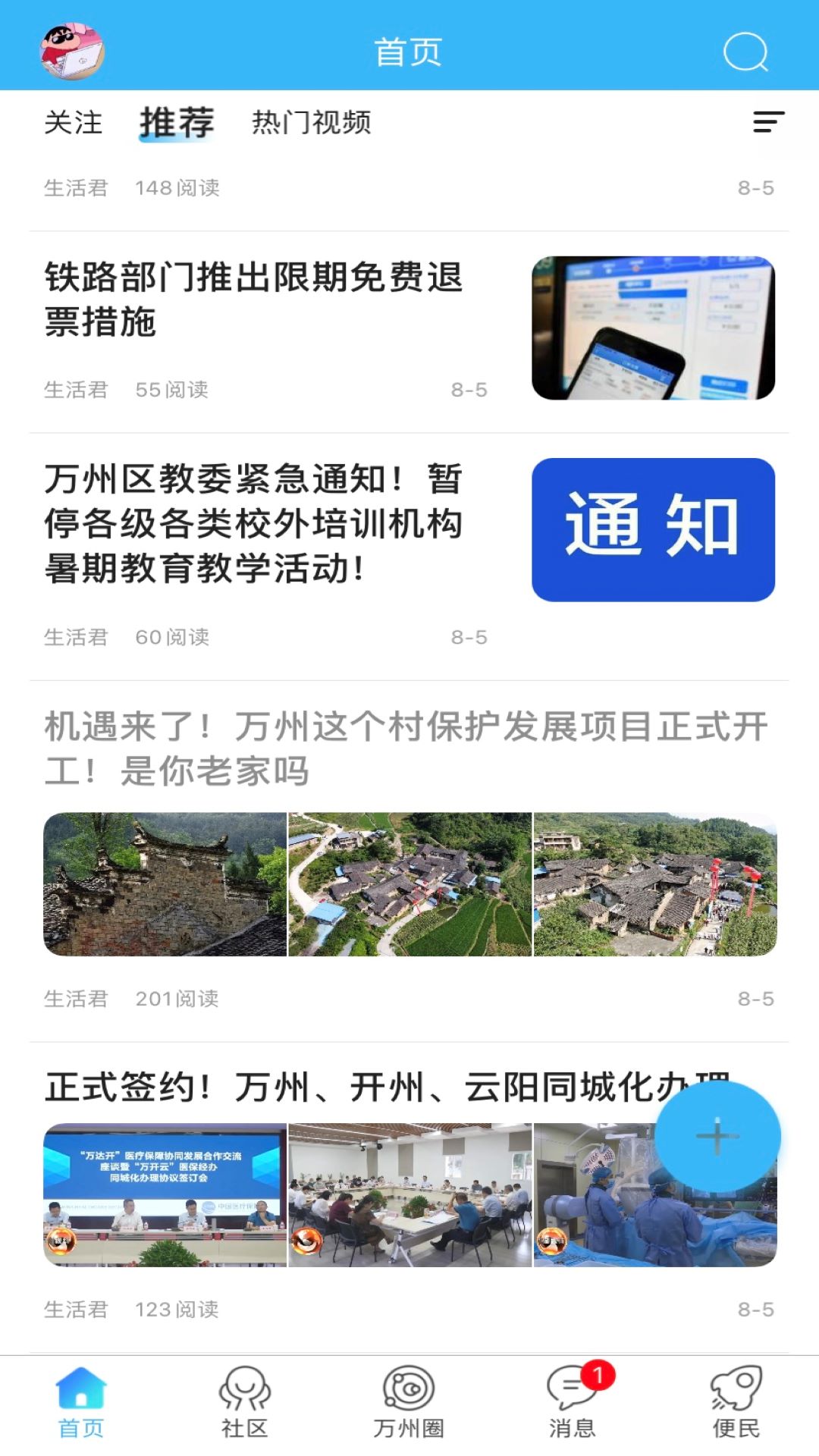
Task: Stay on the 推荐 tab
Action: [176, 123]
